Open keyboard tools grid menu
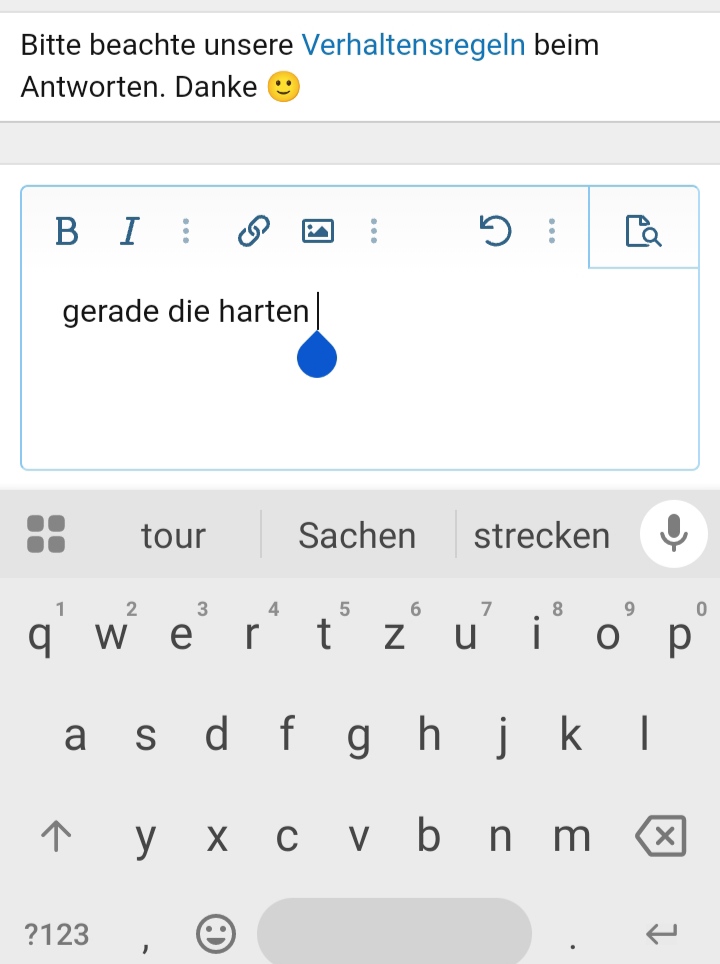Screen dimensions: 720x964 46,534
